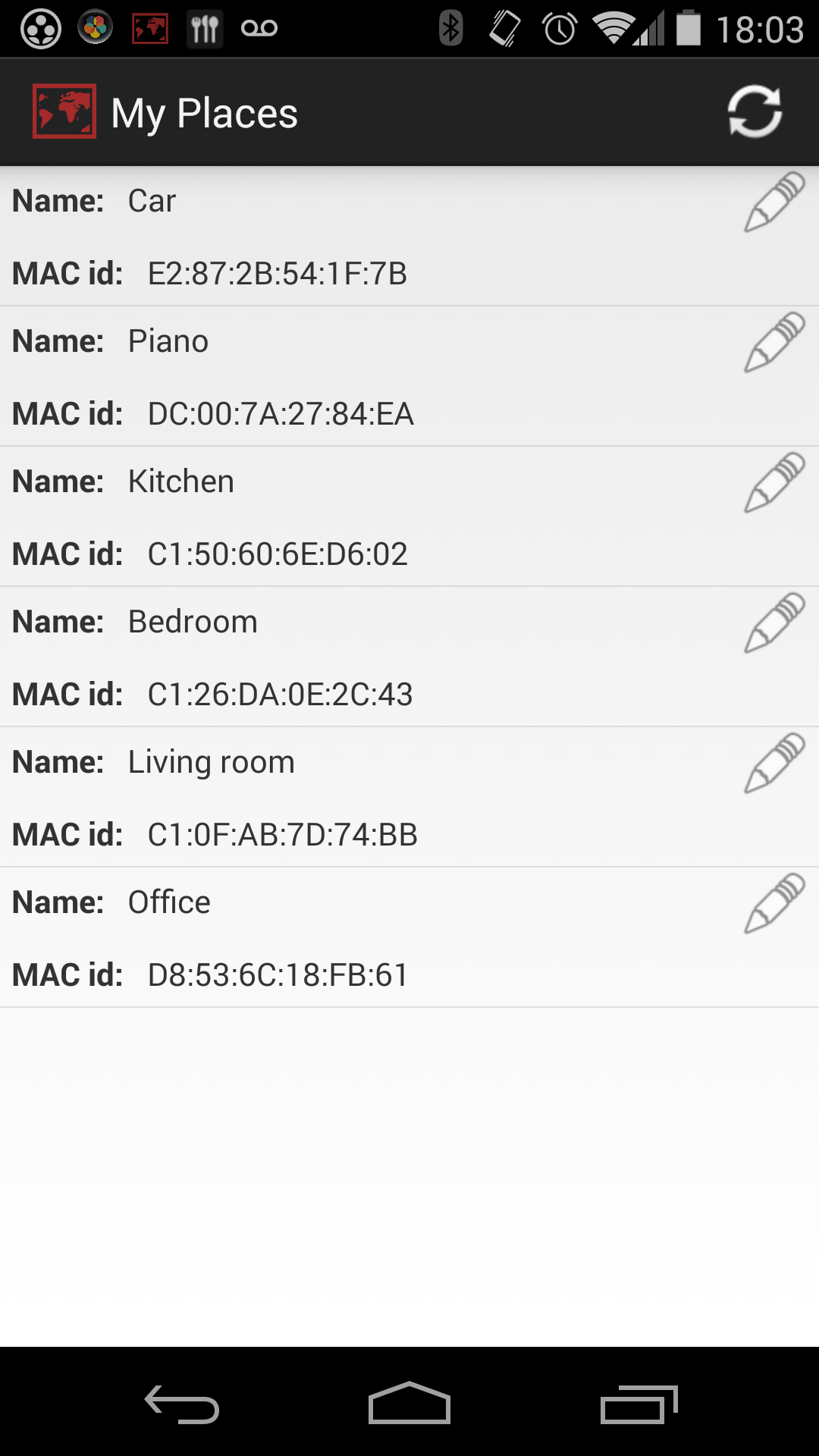Tap the edit pencil beside Office
Screen dimensions: 819x1456
point(774,903)
